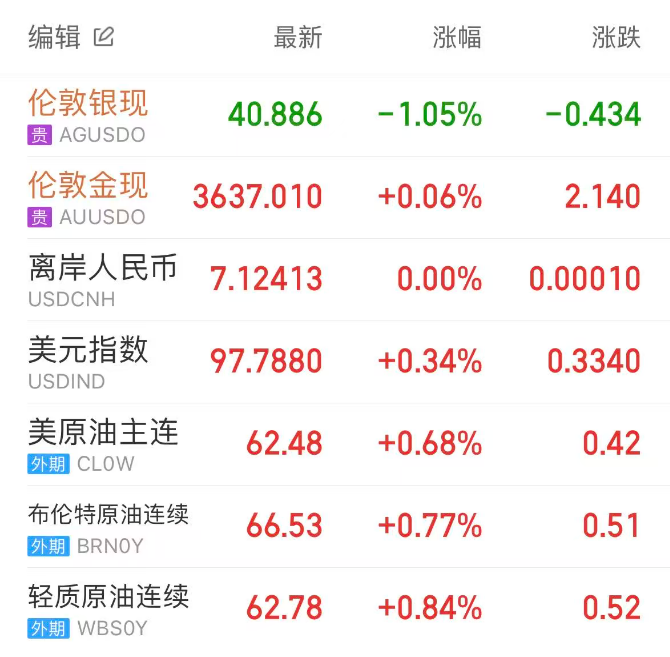Open 伦敦金现 AUUSDO quote
The width and height of the screenshot is (670, 657).
(88, 197)
